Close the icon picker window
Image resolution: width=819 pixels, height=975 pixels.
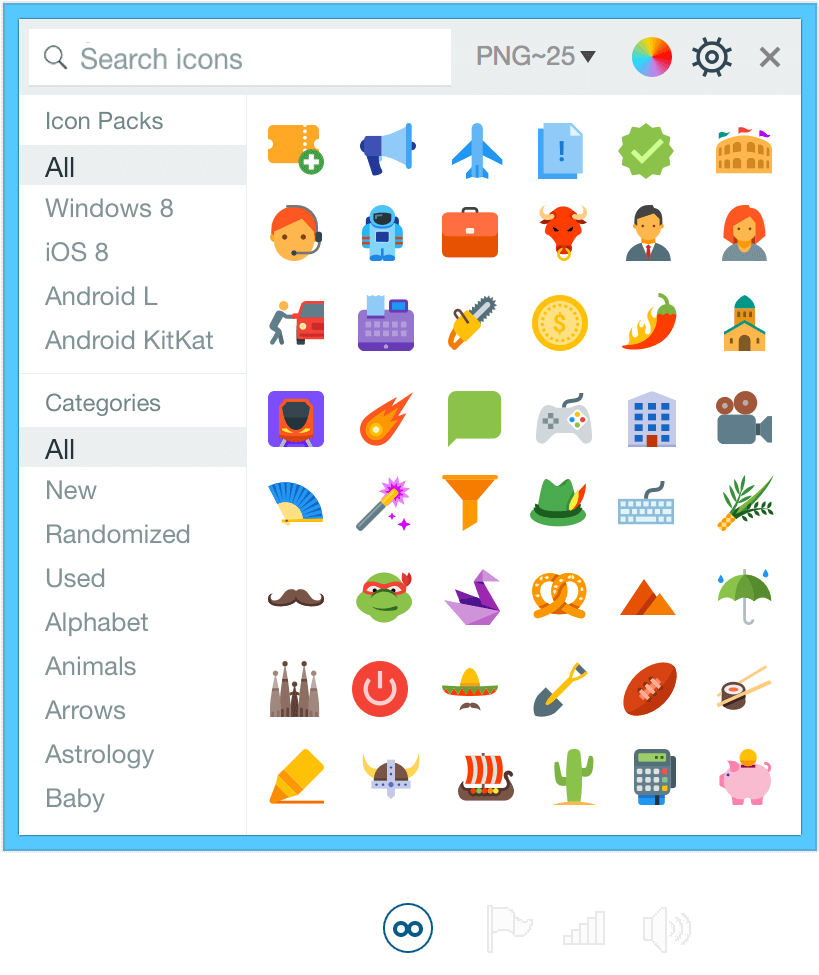pos(769,58)
